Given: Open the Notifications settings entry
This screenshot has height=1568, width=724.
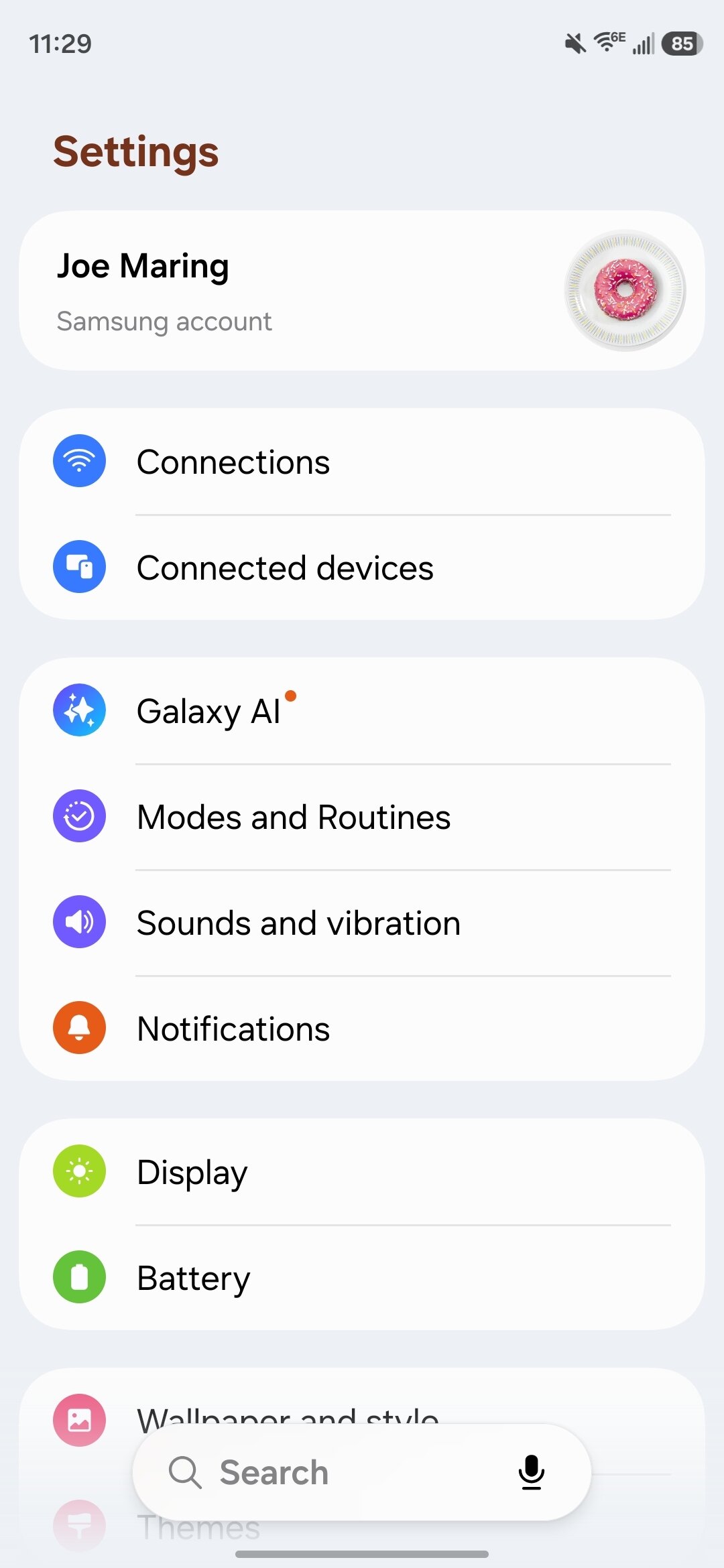Looking at the screenshot, I should coord(233,1029).
